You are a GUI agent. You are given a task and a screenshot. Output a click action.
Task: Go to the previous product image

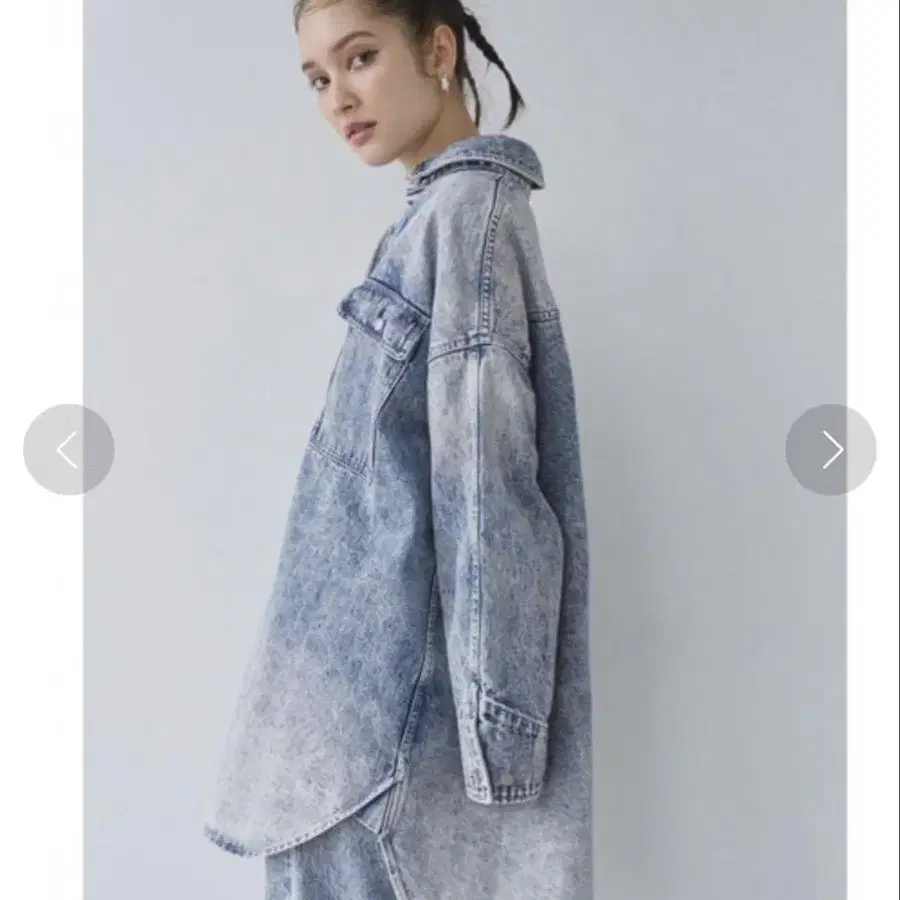tap(69, 449)
